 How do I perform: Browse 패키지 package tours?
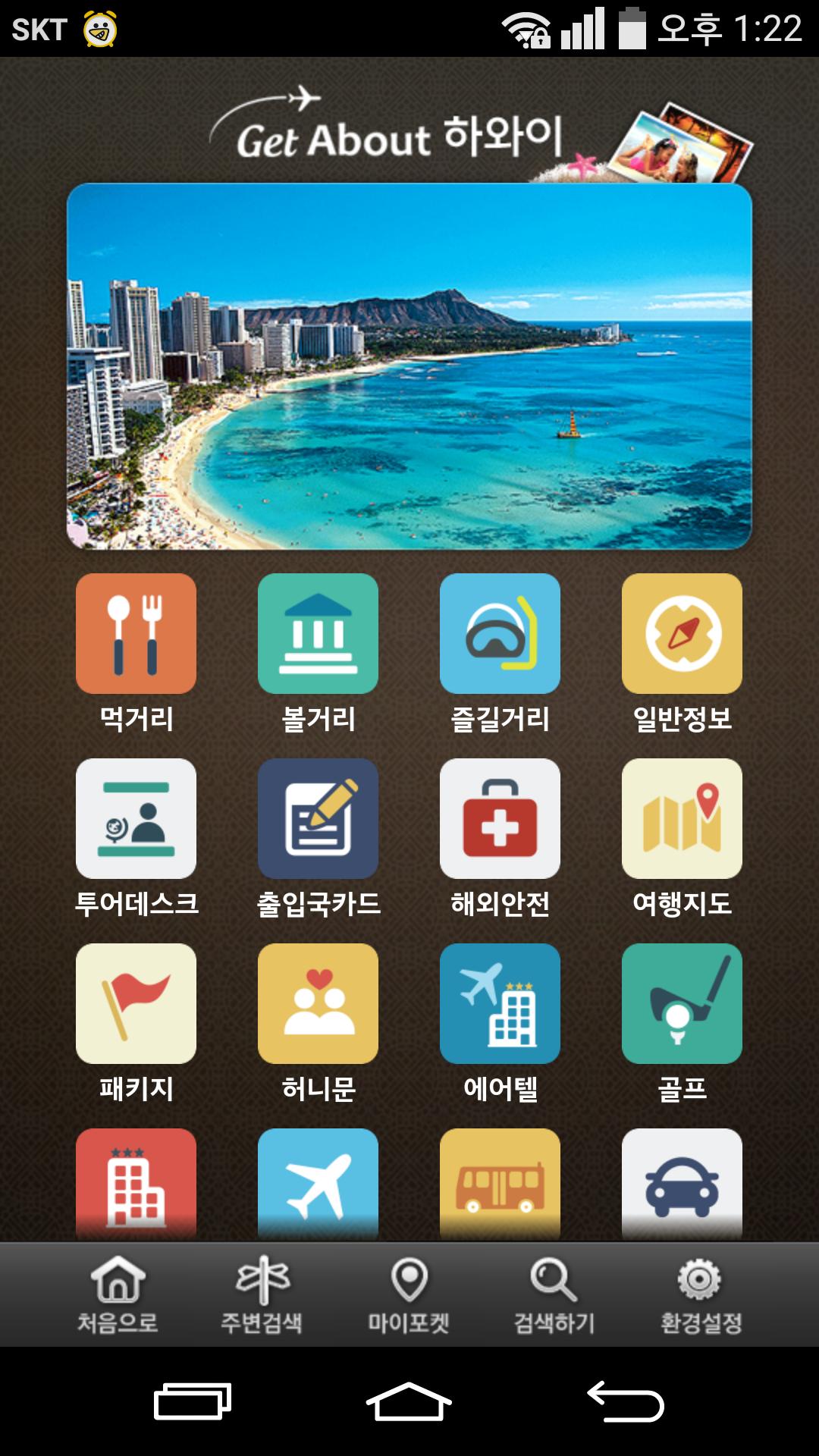(x=136, y=1004)
